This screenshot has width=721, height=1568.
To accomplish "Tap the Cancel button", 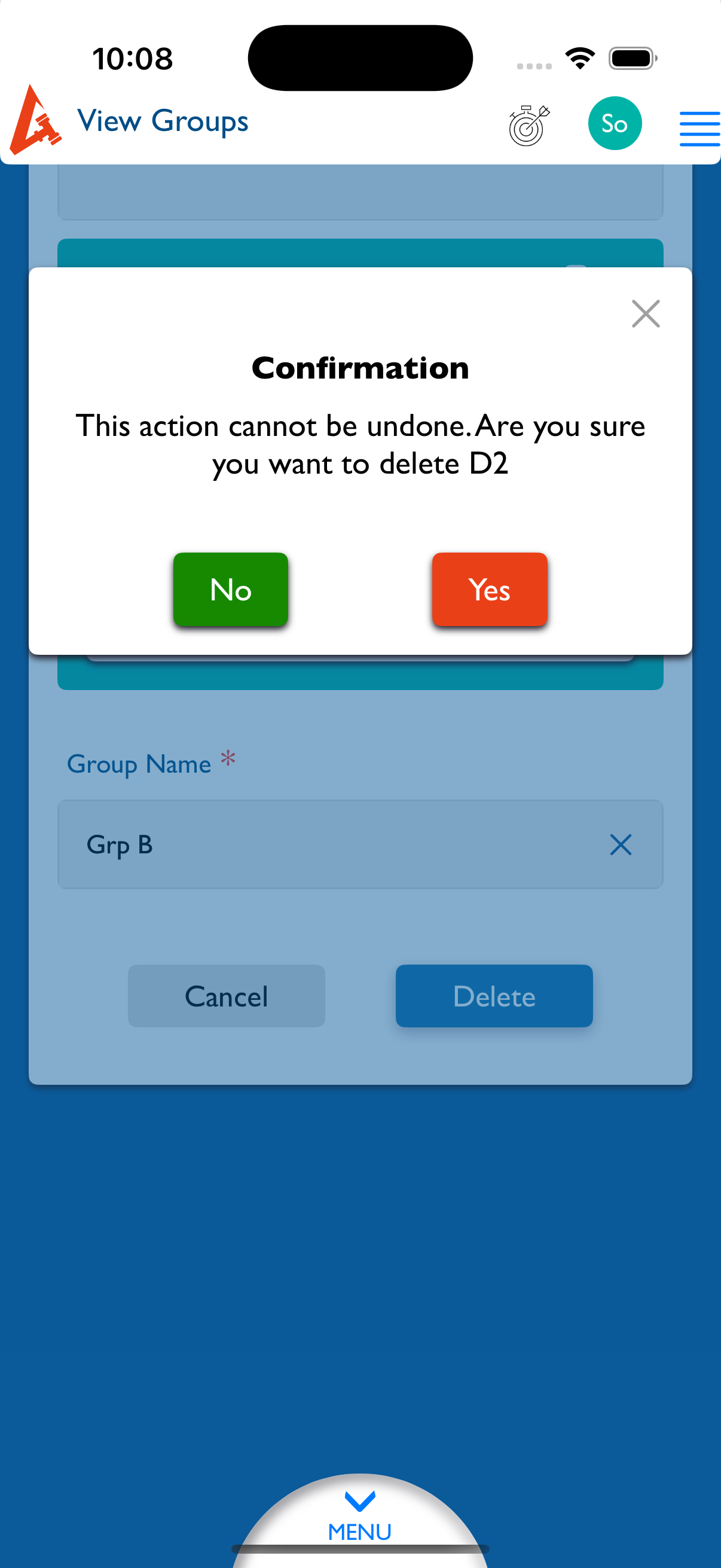I will click(x=227, y=996).
